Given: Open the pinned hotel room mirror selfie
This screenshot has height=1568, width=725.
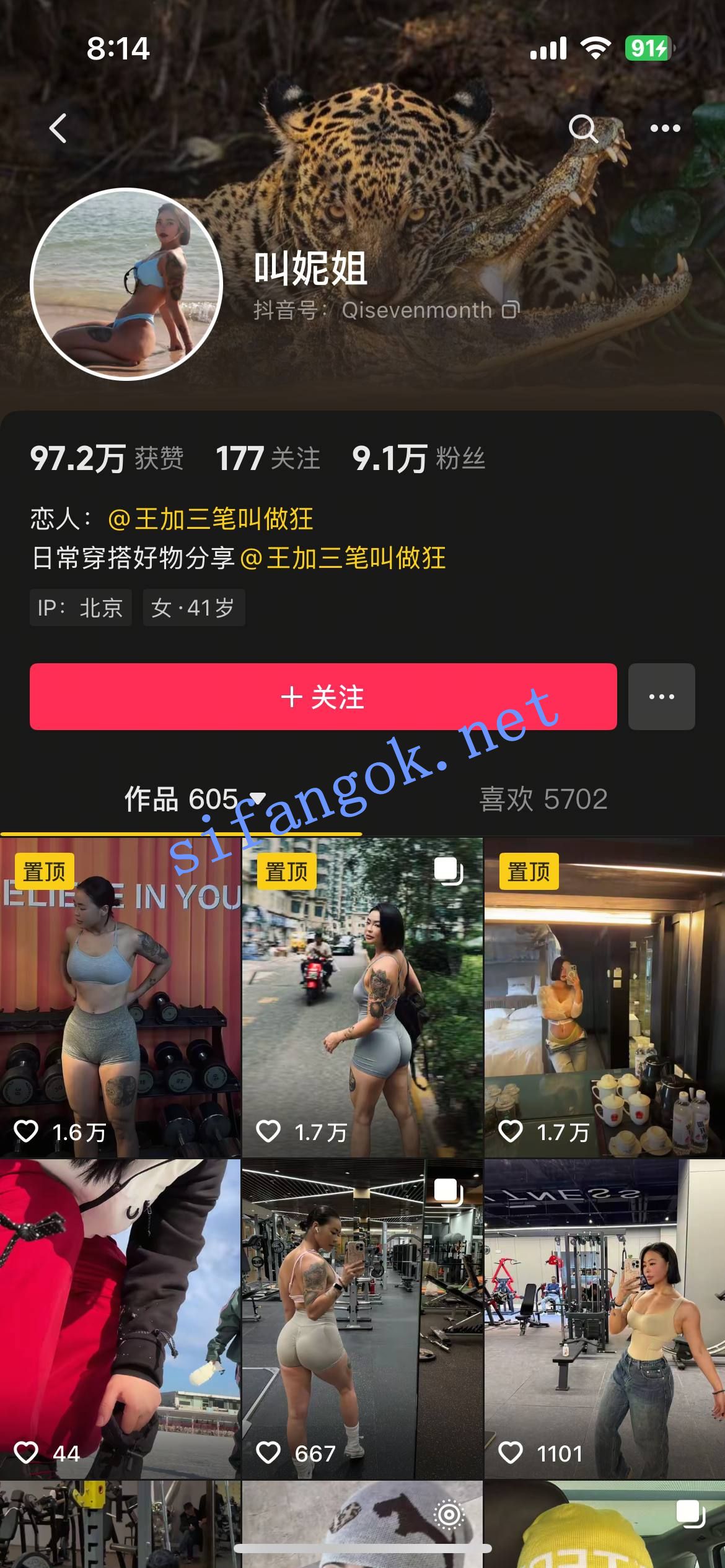Looking at the screenshot, I should pyautogui.click(x=604, y=997).
